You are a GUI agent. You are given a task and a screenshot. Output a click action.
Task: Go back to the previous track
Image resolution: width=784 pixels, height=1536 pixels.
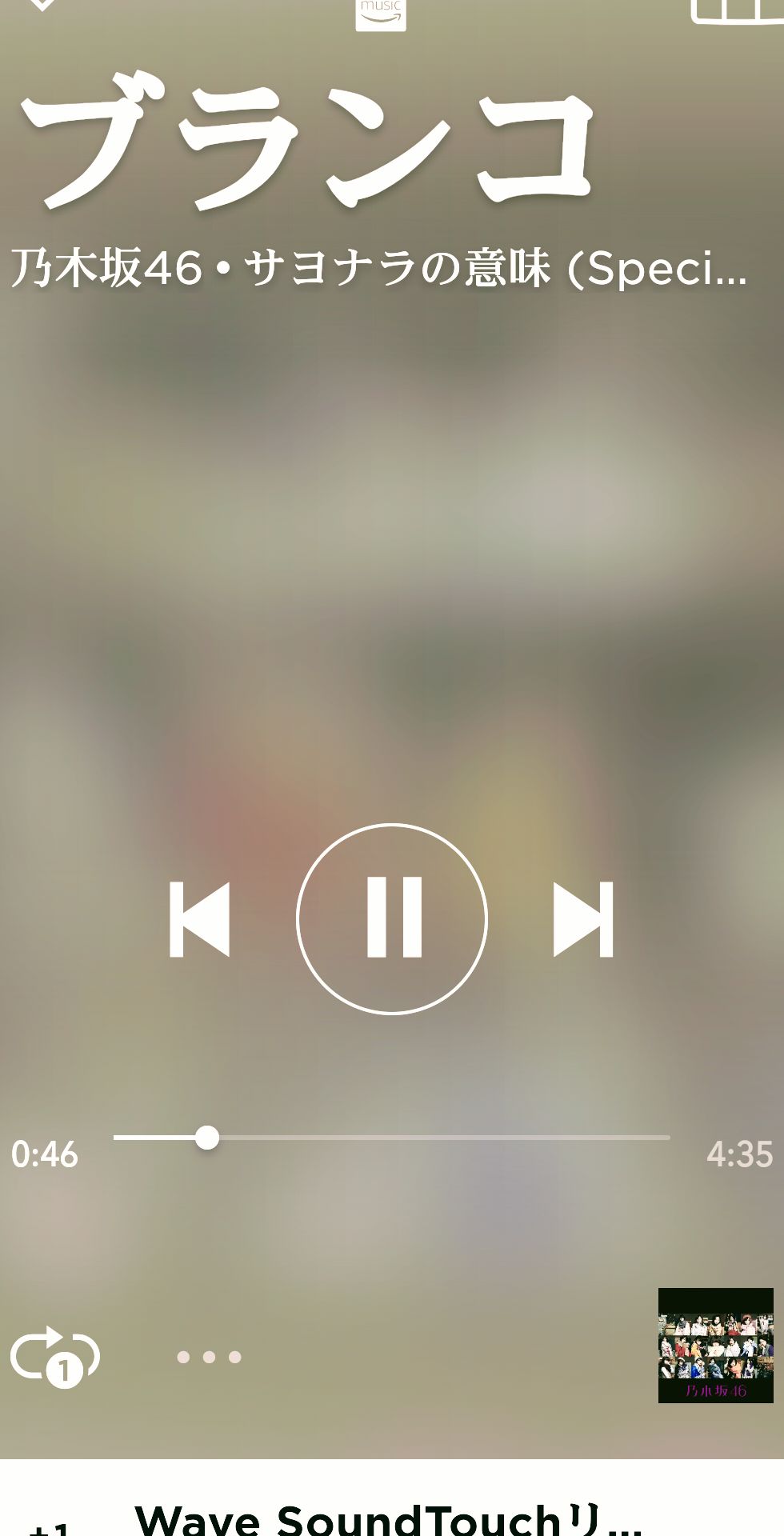pyautogui.click(x=199, y=919)
